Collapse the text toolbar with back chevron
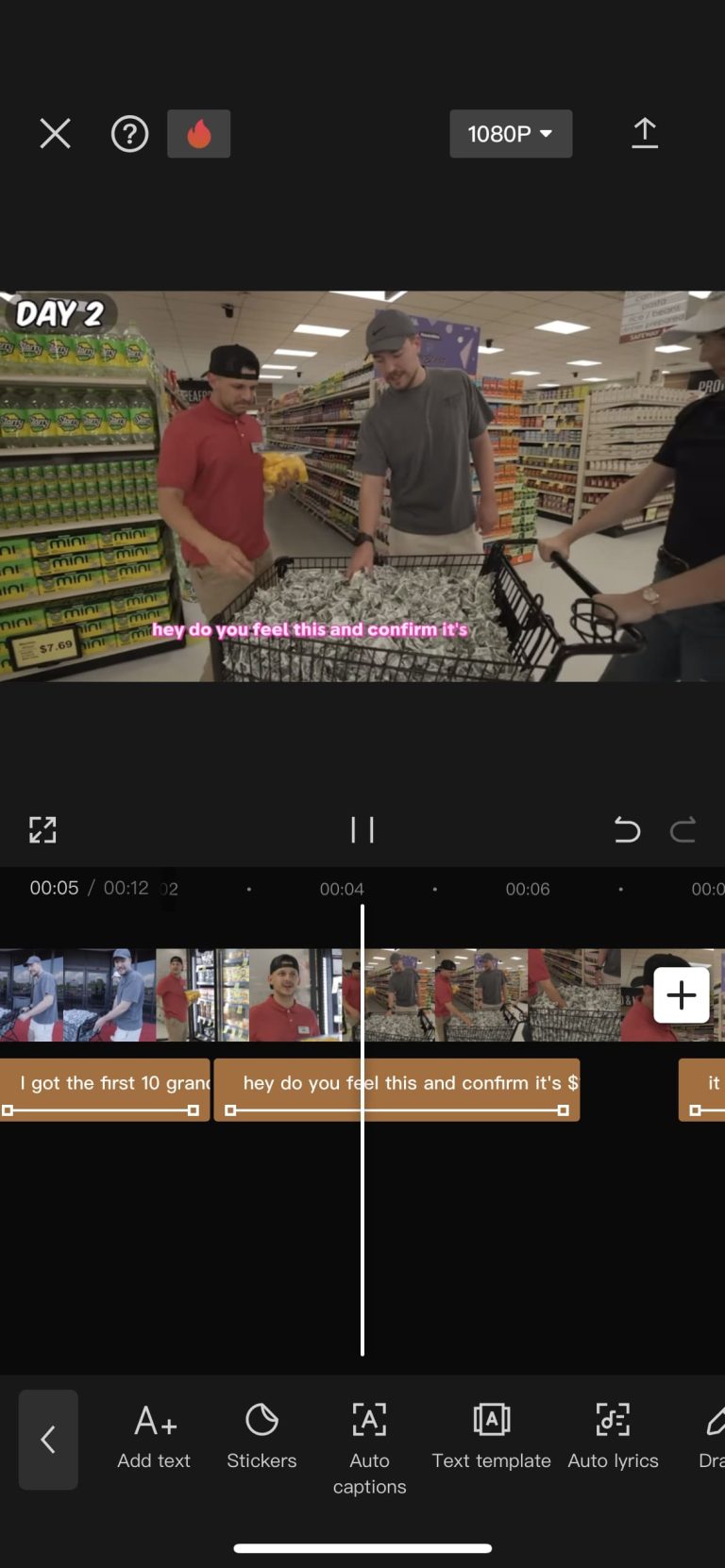This screenshot has height=1568, width=725. [48, 1439]
